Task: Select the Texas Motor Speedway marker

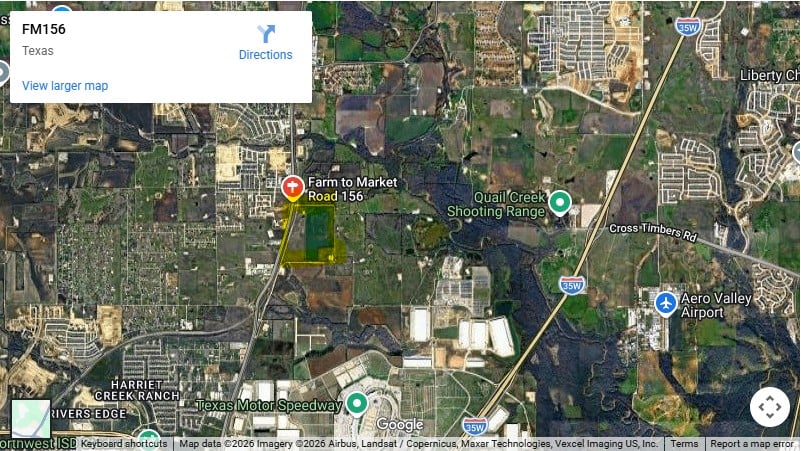Action: point(357,404)
